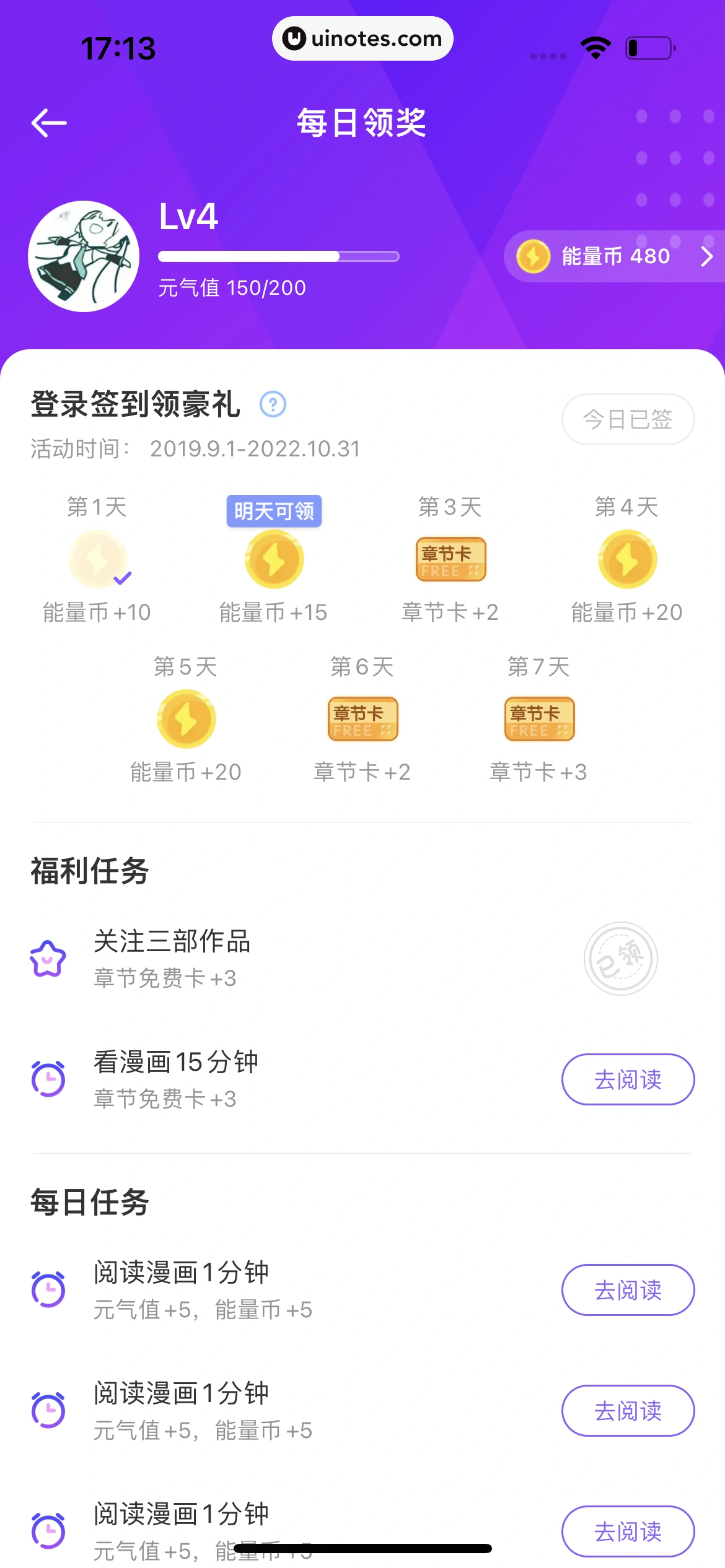This screenshot has width=725, height=1568.
Task: Tap the star icon next to 关注三部作品
Action: click(x=48, y=958)
